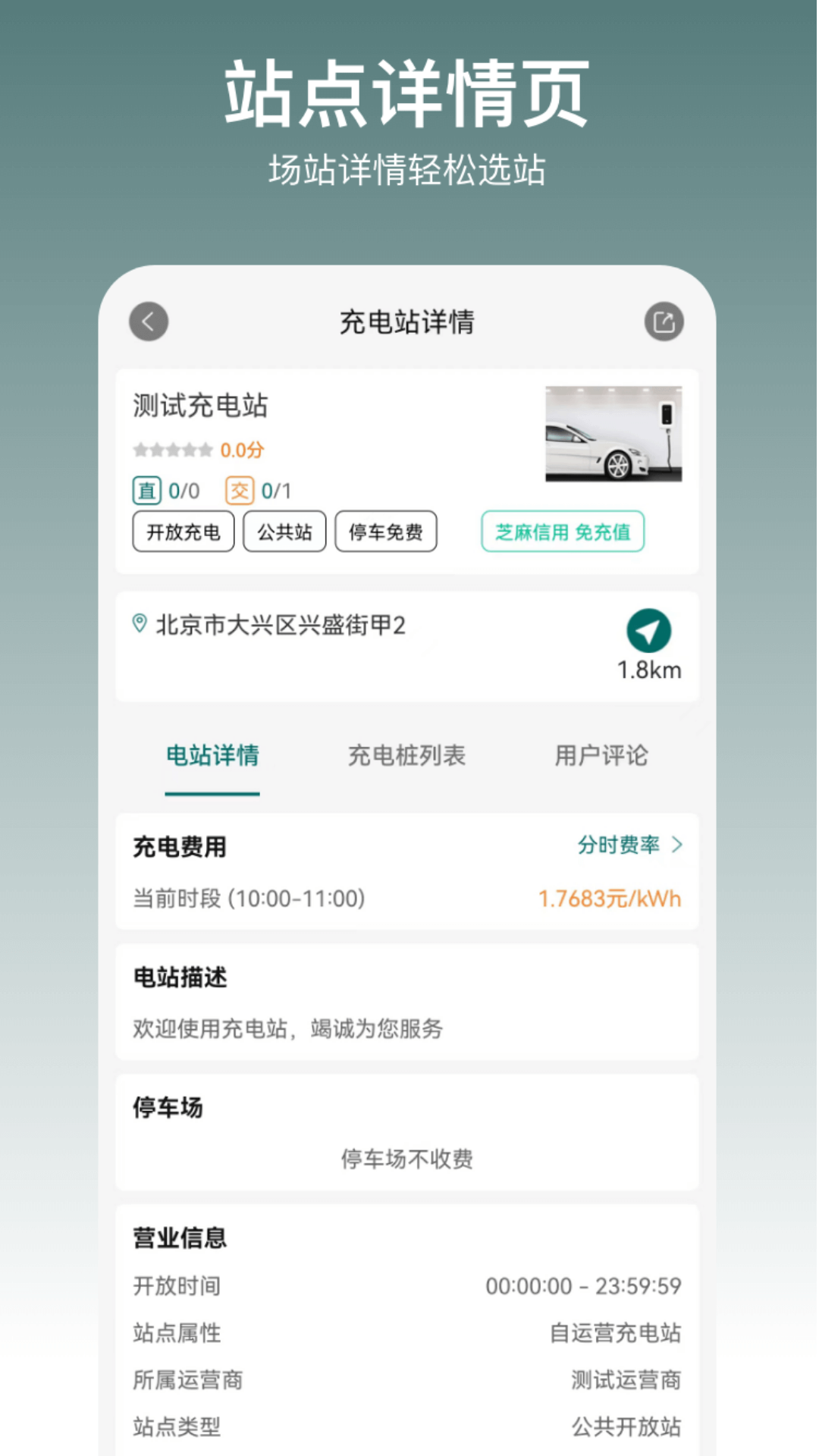Toggle the 停车免费 tag
819x1456 pixels.
[386, 532]
